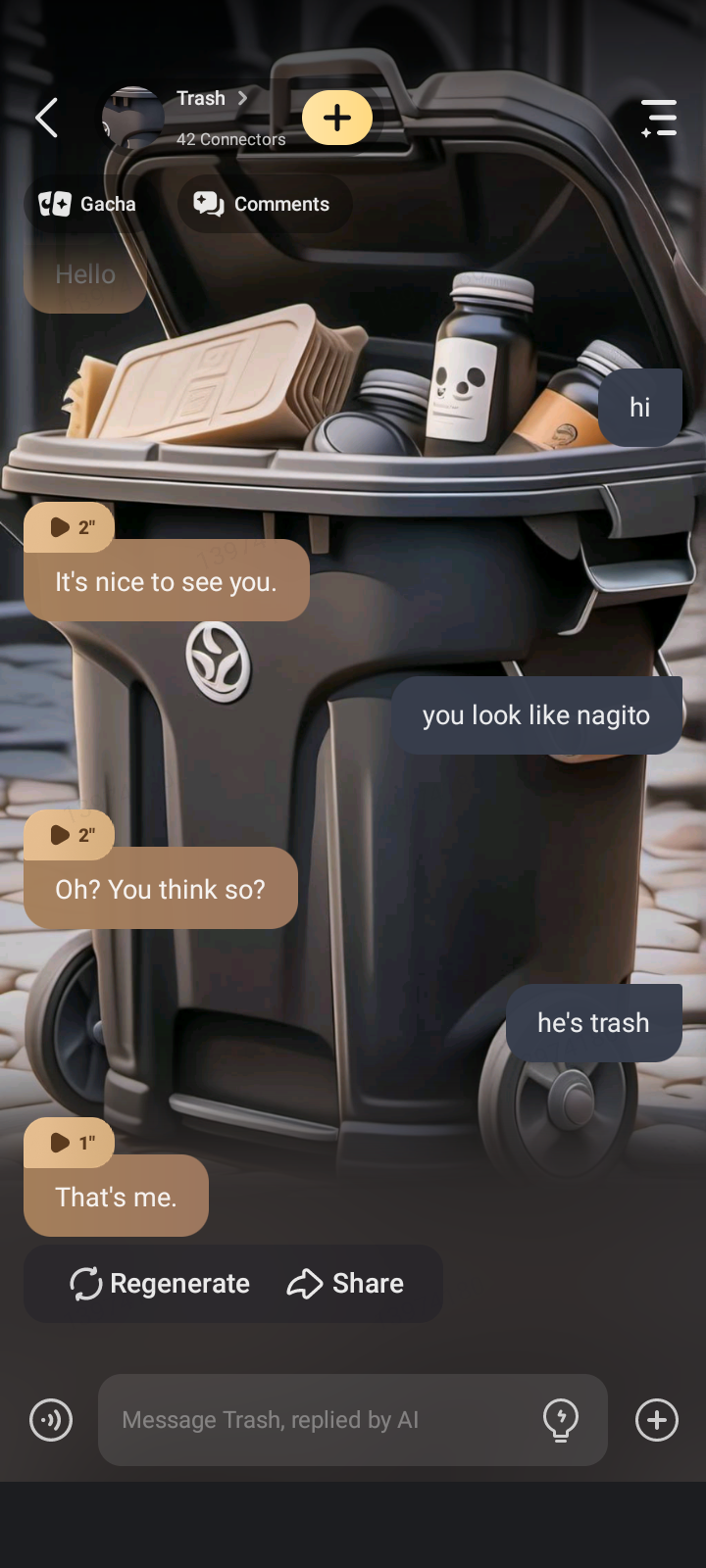Open the Trash character profile
The image size is (706, 1568).
201,99
